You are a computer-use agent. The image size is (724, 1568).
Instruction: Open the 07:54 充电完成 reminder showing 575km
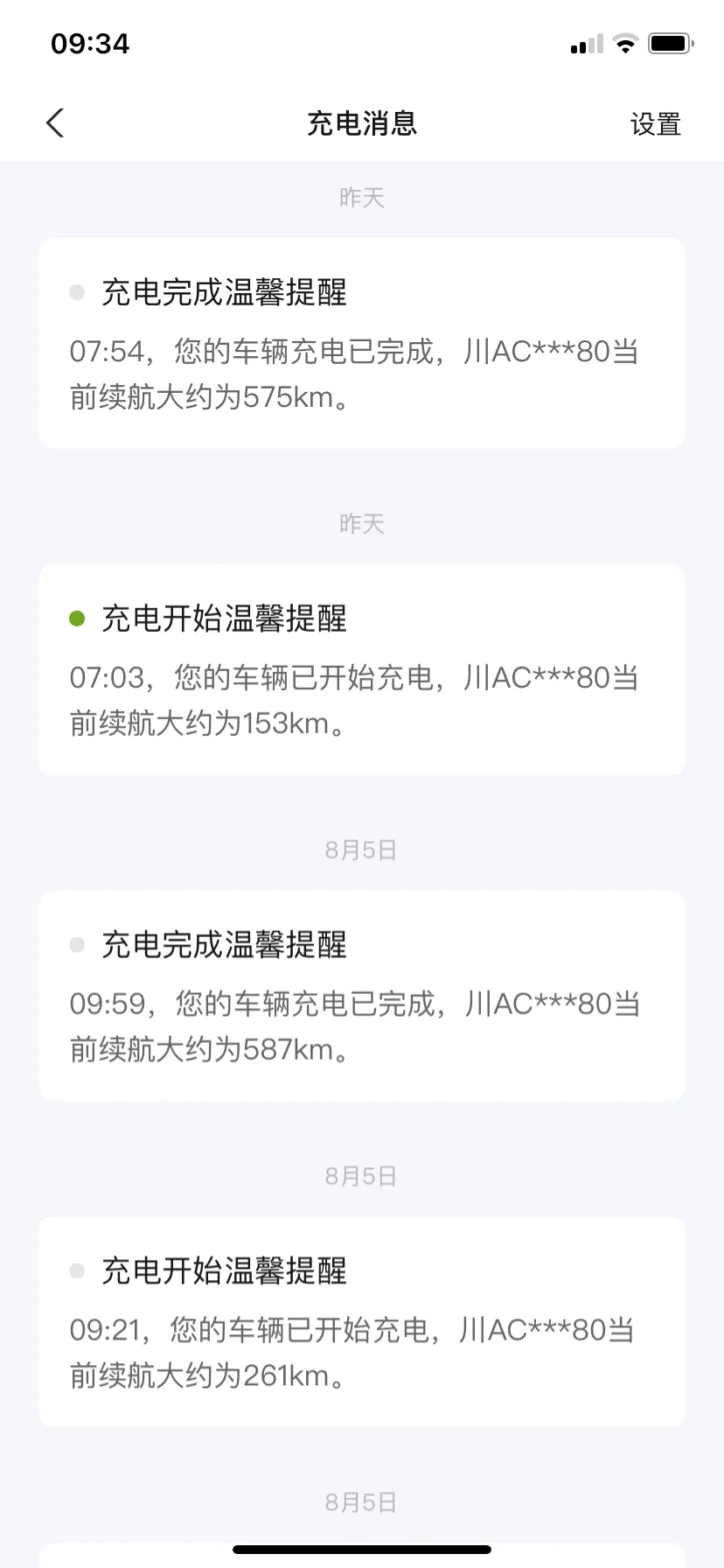coord(362,343)
